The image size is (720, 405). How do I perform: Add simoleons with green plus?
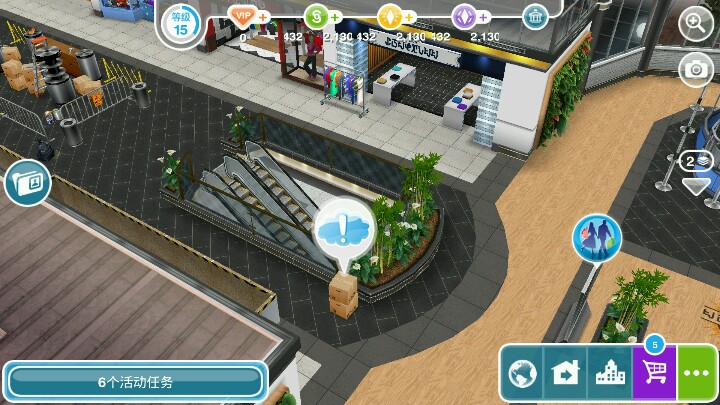pos(335,18)
